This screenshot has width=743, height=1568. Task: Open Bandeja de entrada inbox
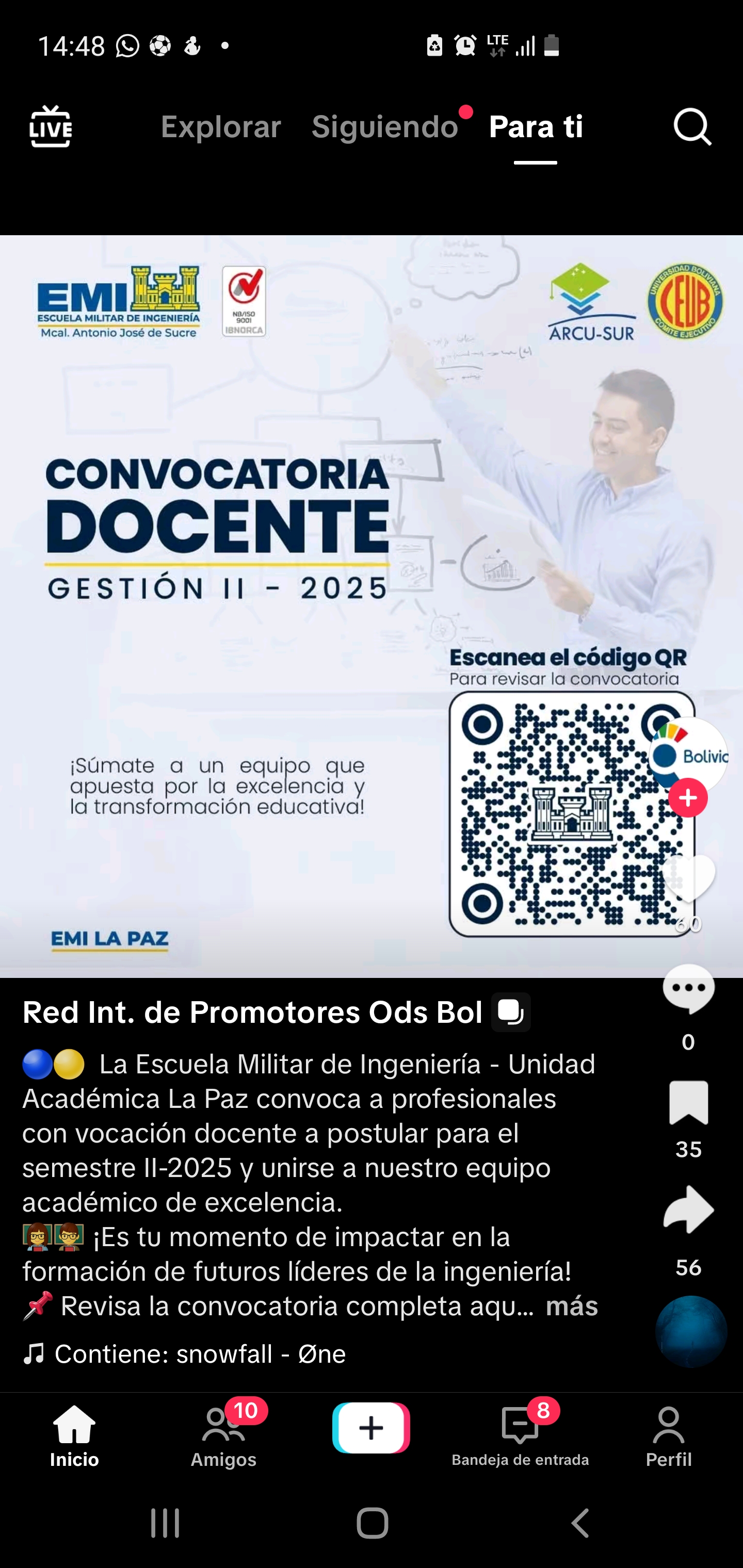pyautogui.click(x=520, y=1436)
